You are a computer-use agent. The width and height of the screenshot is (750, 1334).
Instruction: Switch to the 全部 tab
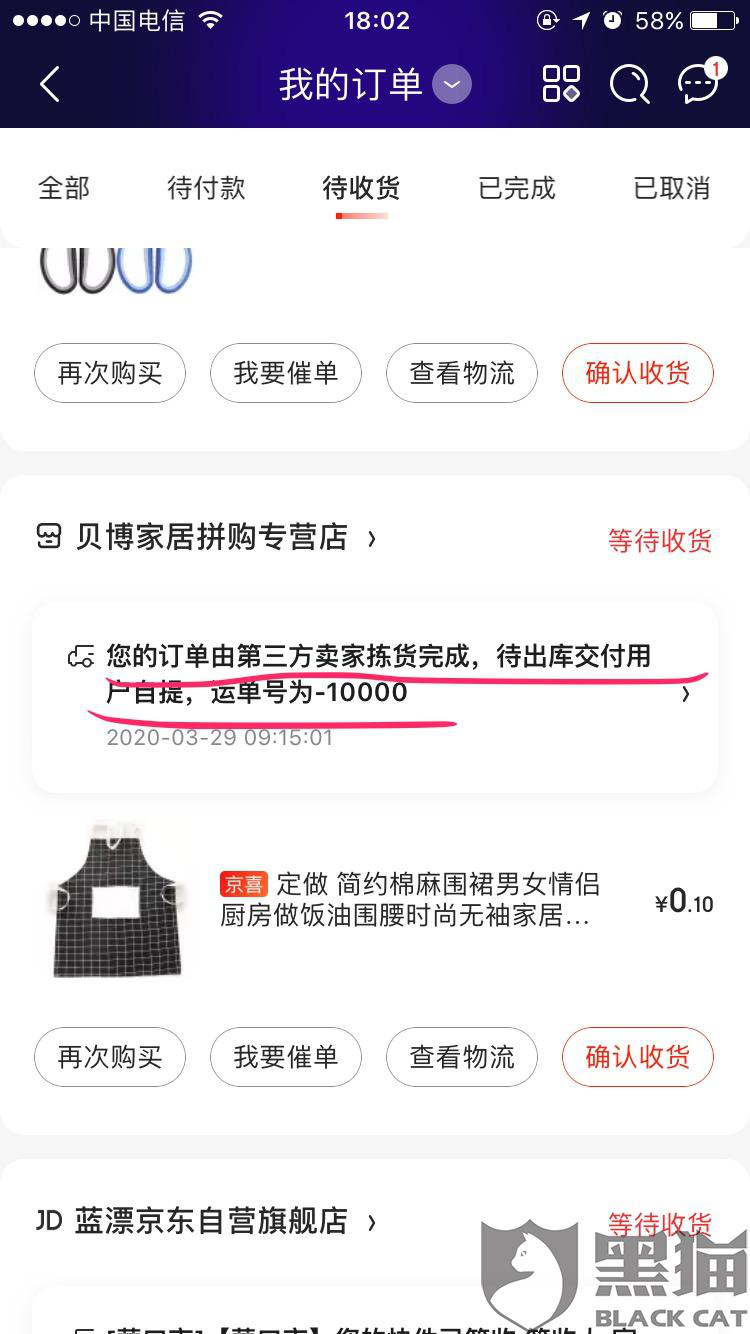[64, 188]
